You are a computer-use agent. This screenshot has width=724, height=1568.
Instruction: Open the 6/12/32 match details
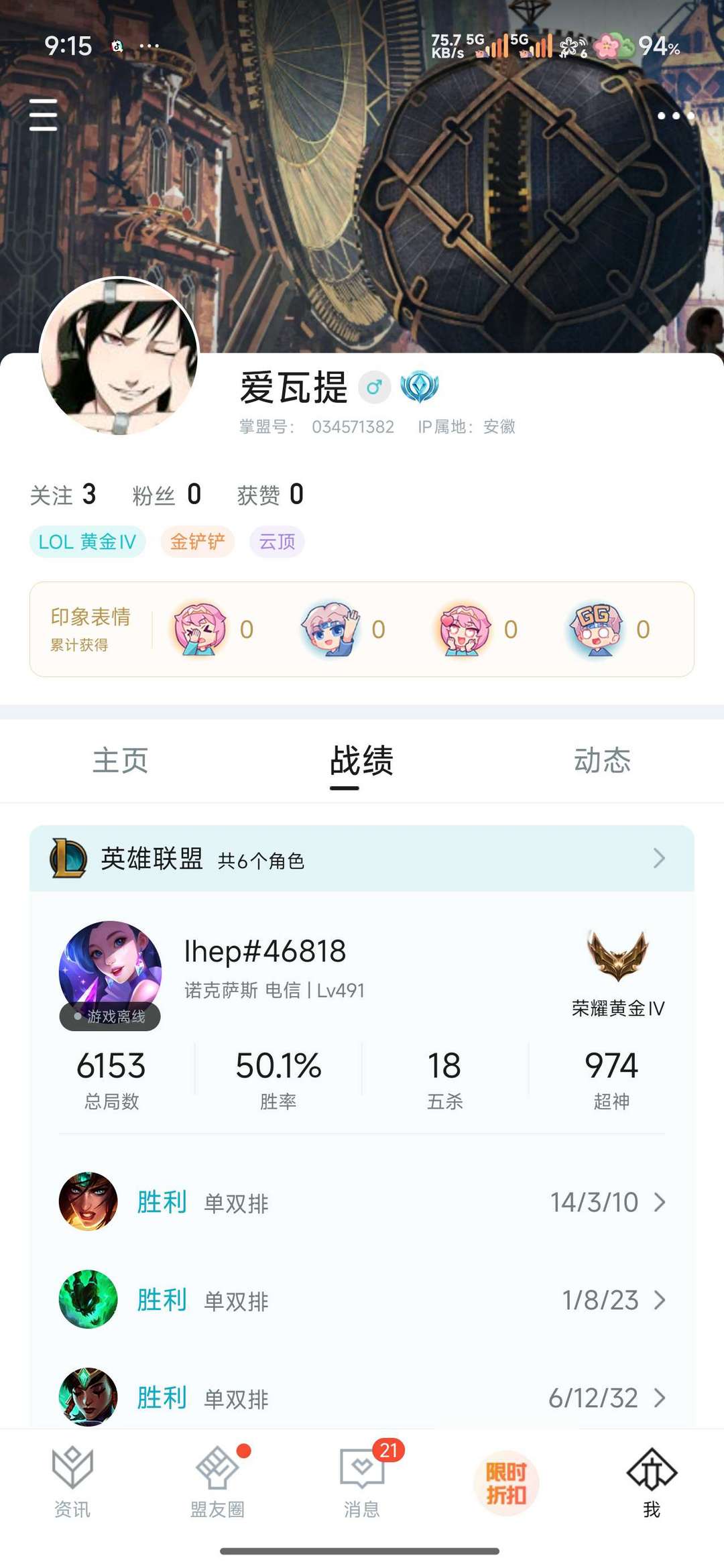point(362,1396)
